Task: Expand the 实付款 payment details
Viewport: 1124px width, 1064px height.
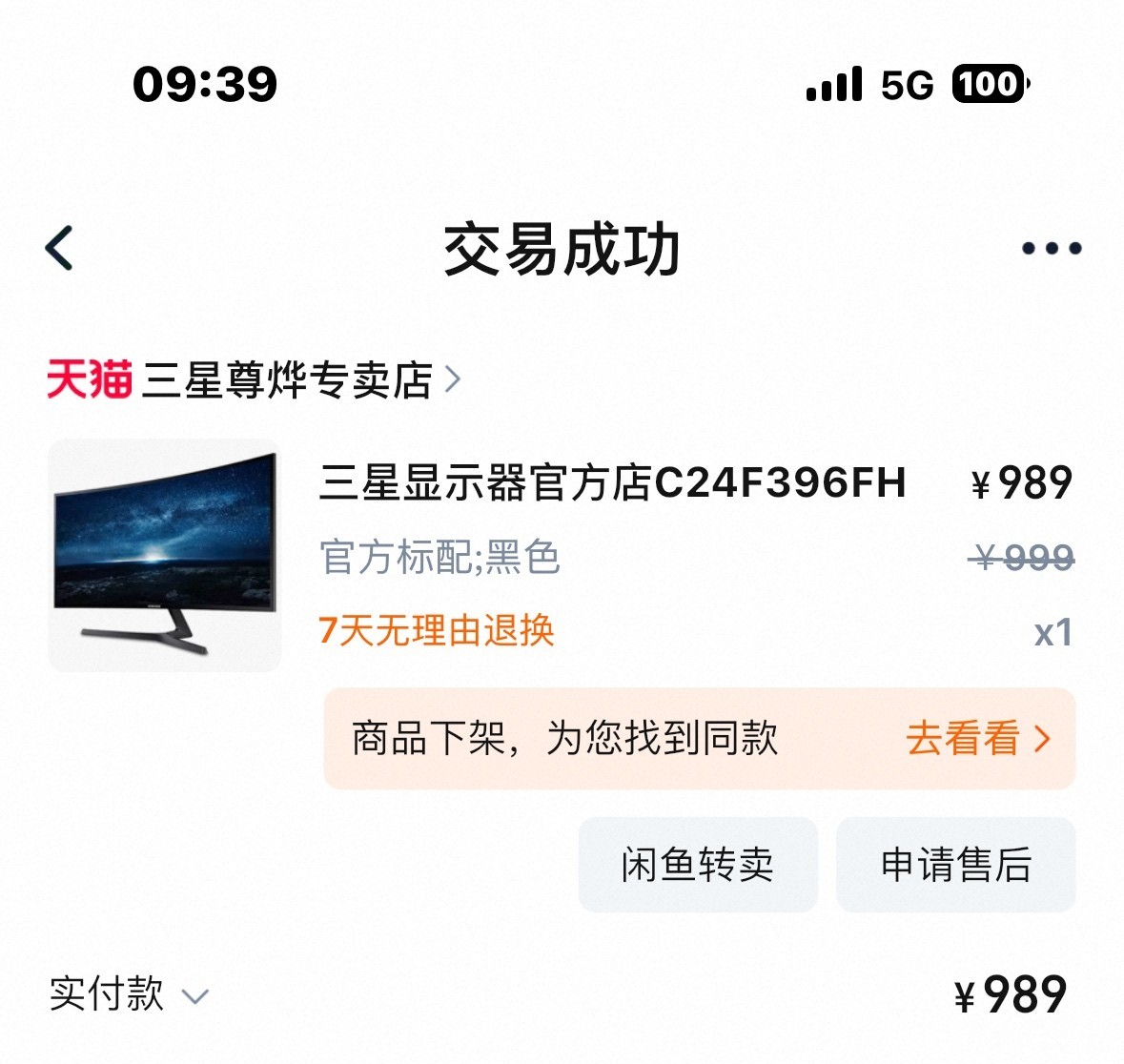Action: [128, 994]
